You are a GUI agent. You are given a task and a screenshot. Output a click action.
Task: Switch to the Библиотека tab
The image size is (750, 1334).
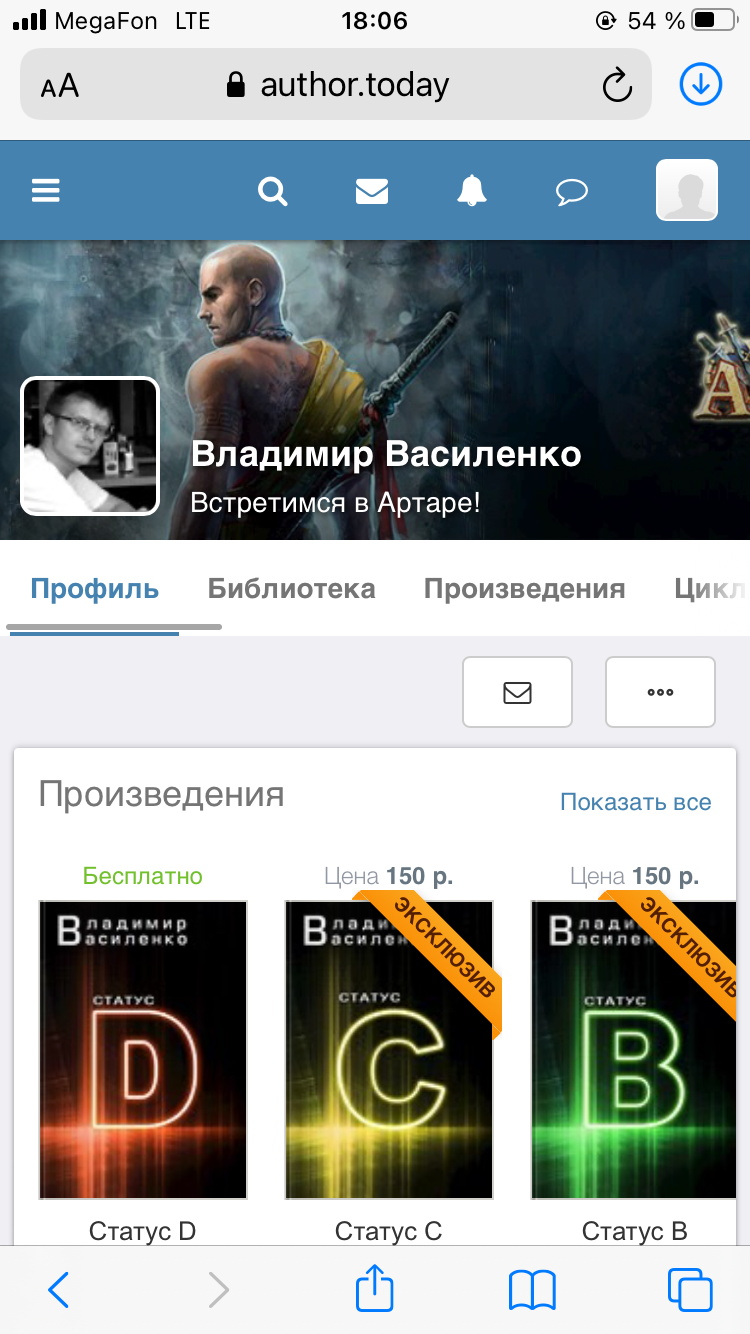pyautogui.click(x=291, y=588)
